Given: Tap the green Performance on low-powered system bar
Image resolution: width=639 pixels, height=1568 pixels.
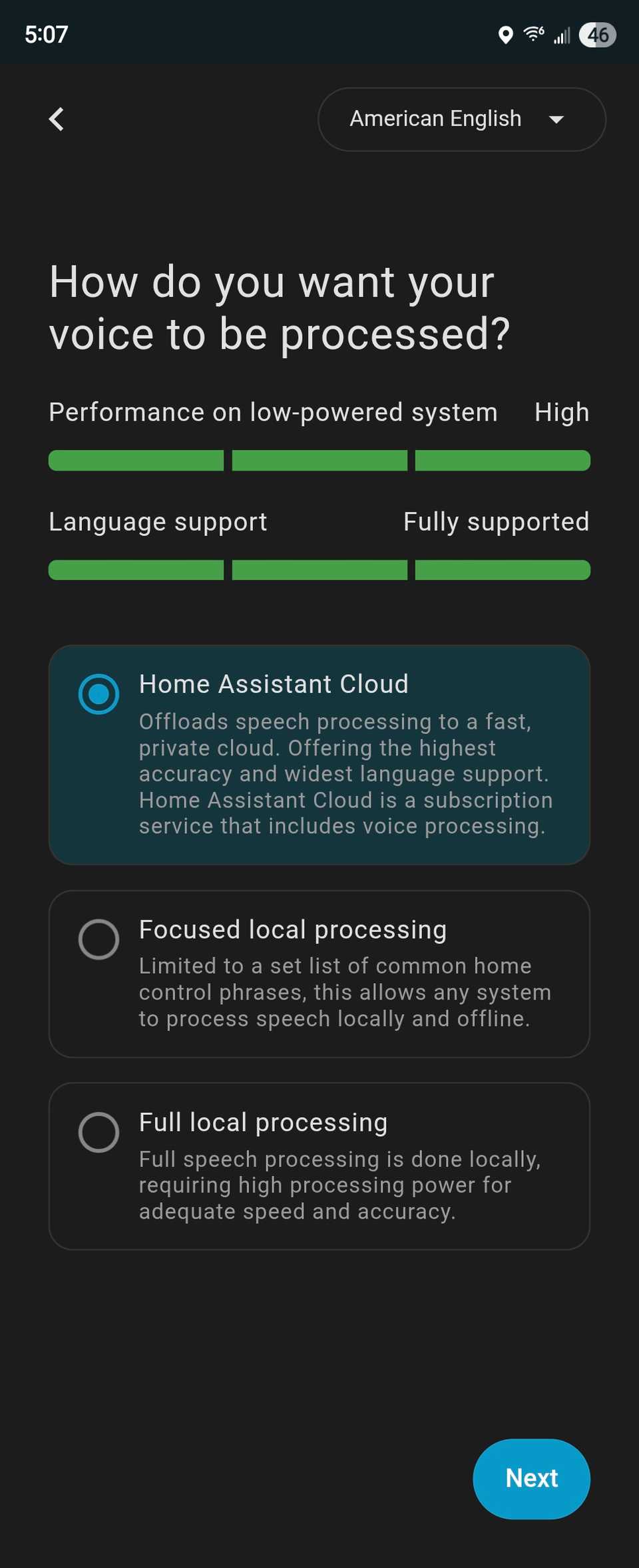Looking at the screenshot, I should tap(319, 461).
